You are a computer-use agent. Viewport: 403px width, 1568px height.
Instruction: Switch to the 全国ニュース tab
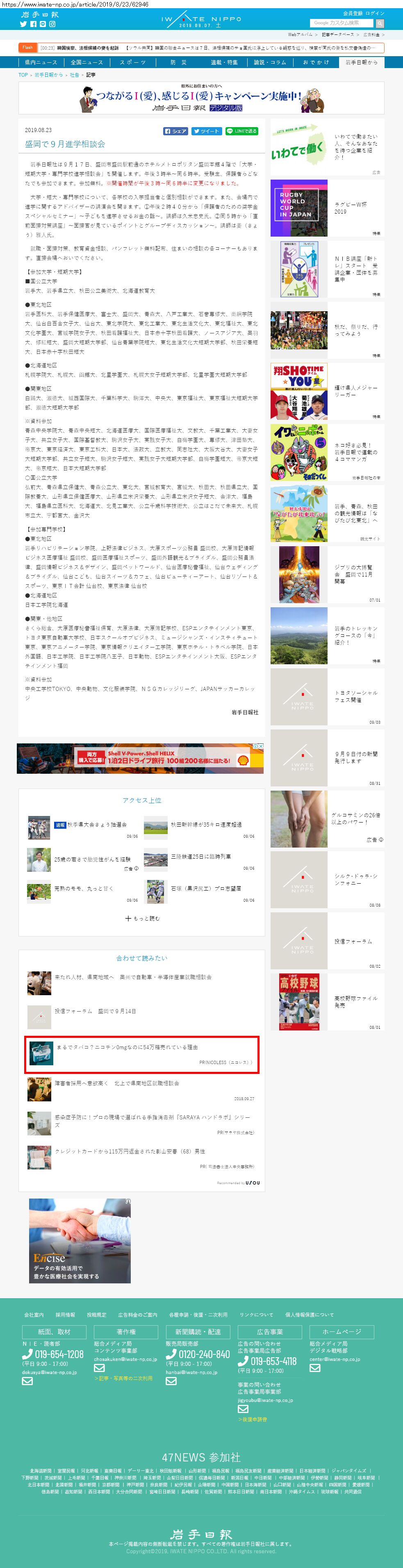click(x=87, y=62)
